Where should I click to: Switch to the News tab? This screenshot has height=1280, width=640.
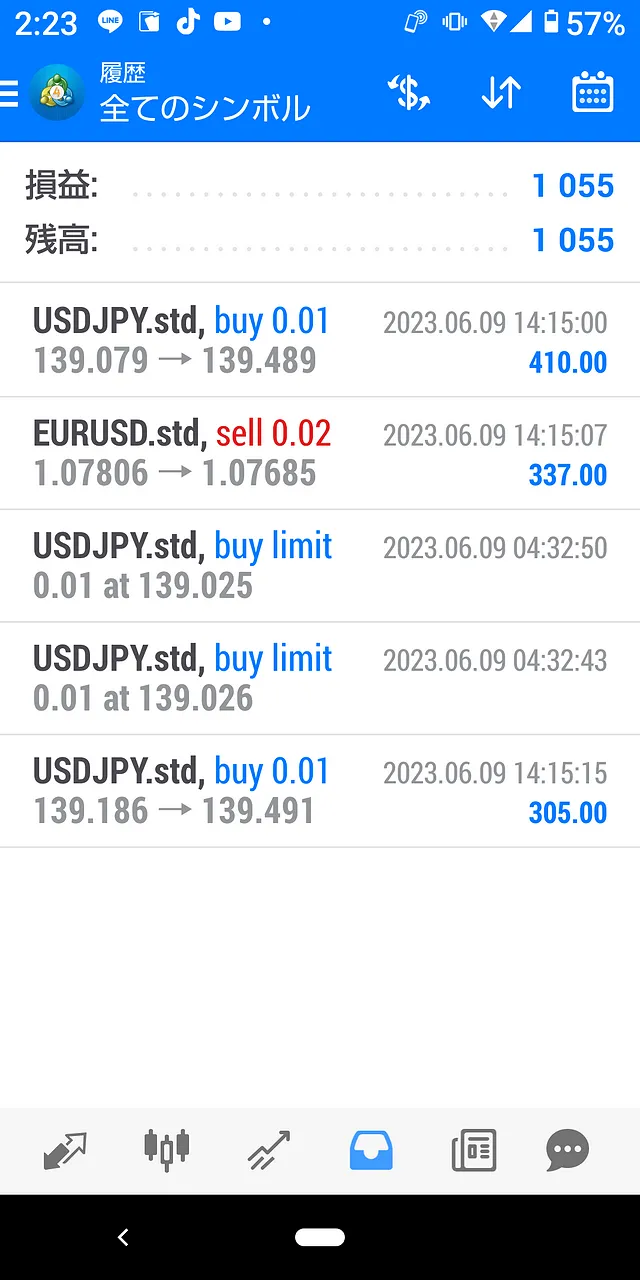473,1150
